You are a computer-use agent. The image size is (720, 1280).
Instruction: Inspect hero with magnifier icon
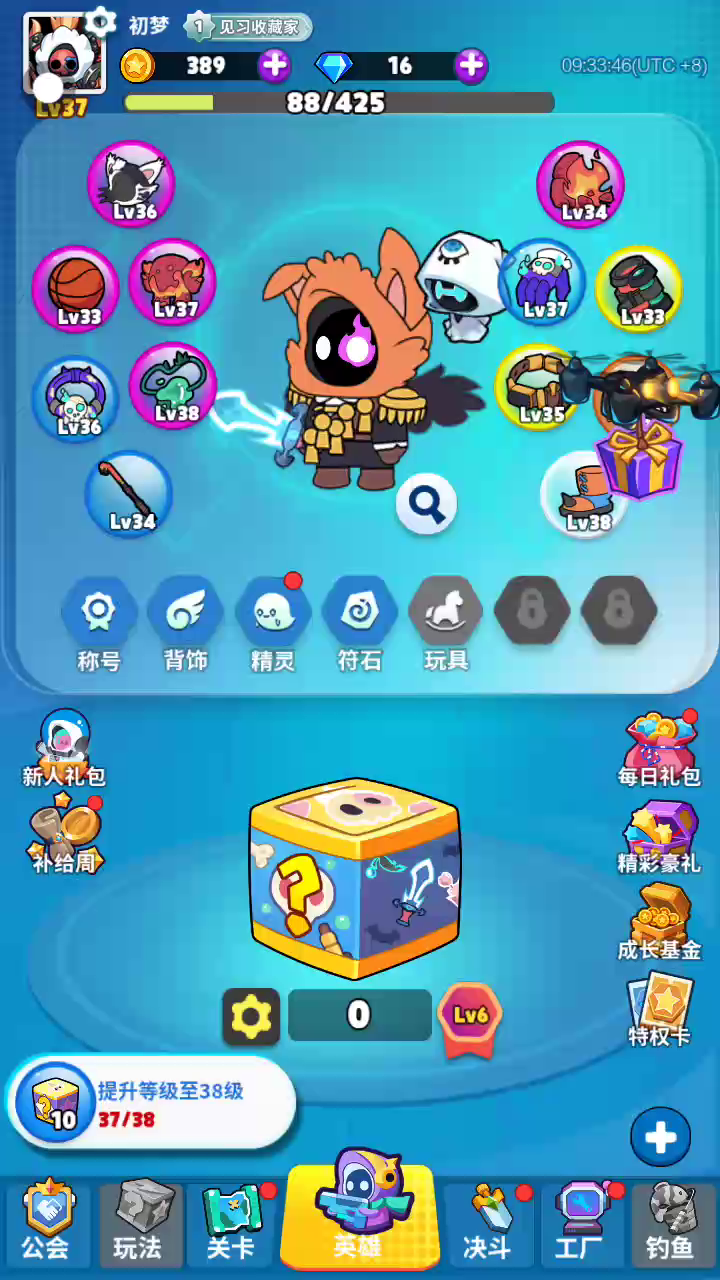pos(426,507)
